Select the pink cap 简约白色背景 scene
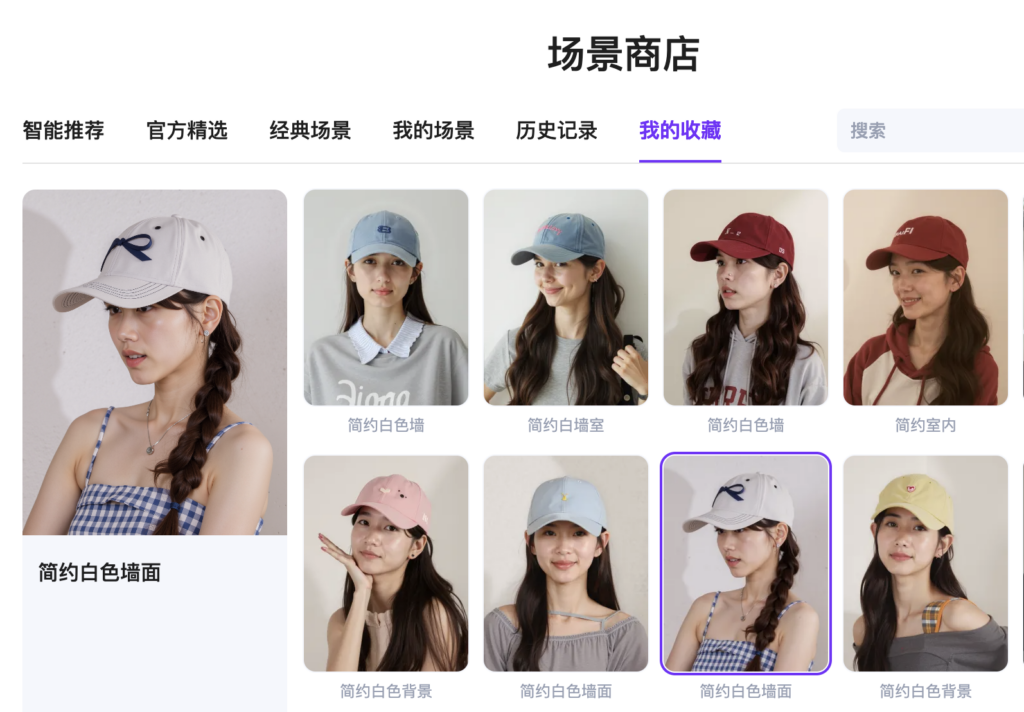Viewport: 1024px width, 712px height. pos(386,563)
